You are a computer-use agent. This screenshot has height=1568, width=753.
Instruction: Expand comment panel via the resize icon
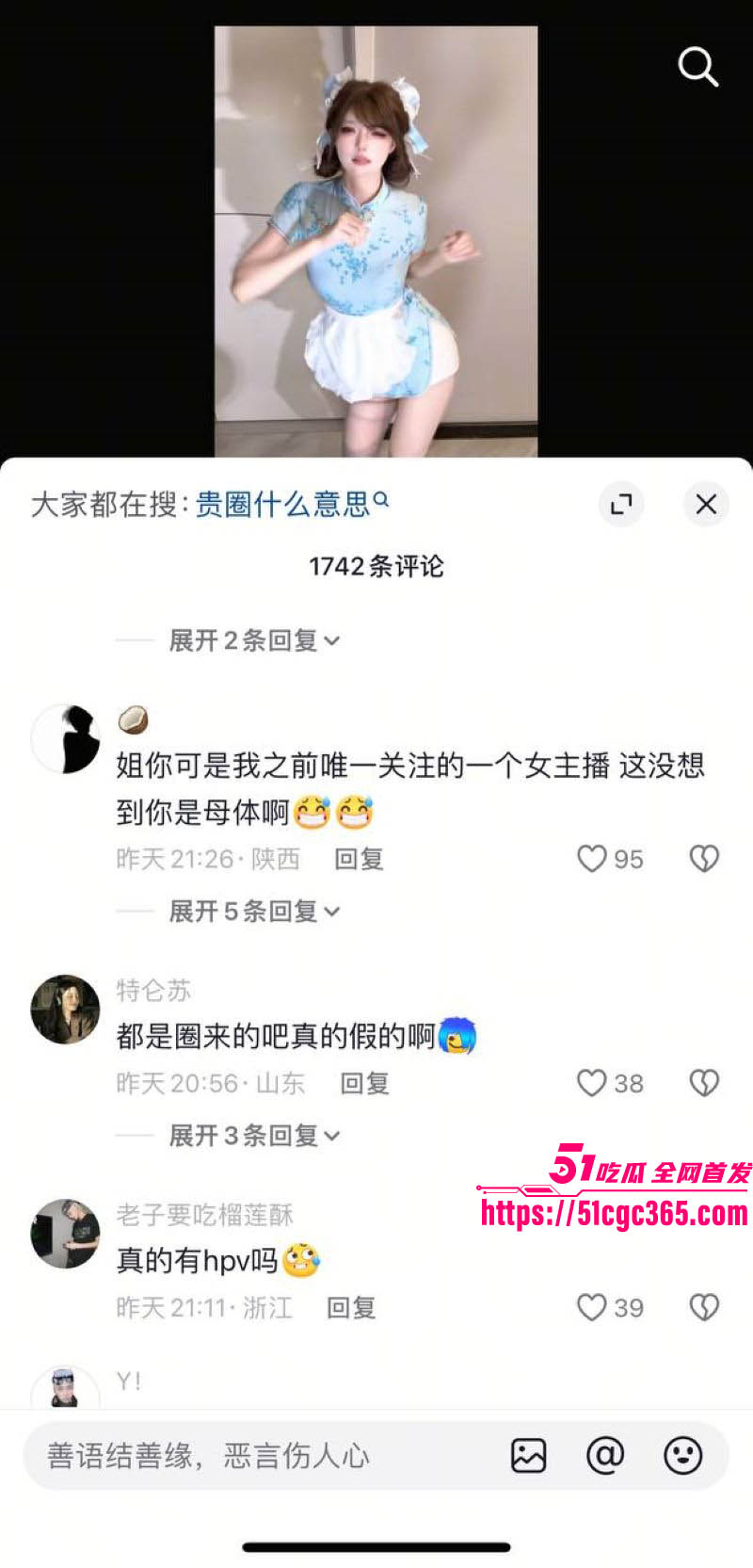(620, 505)
